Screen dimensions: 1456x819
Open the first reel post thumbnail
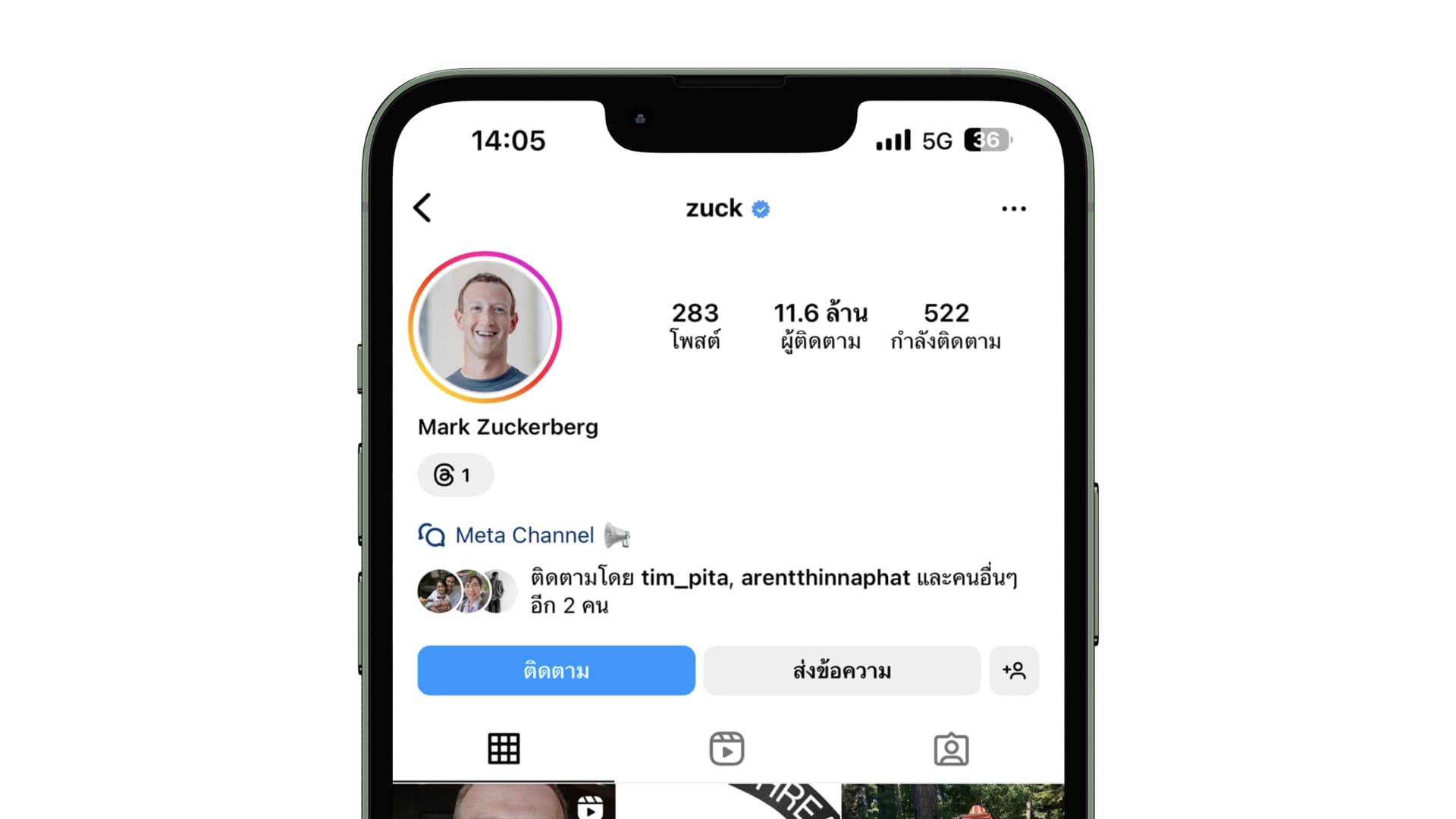(504, 802)
